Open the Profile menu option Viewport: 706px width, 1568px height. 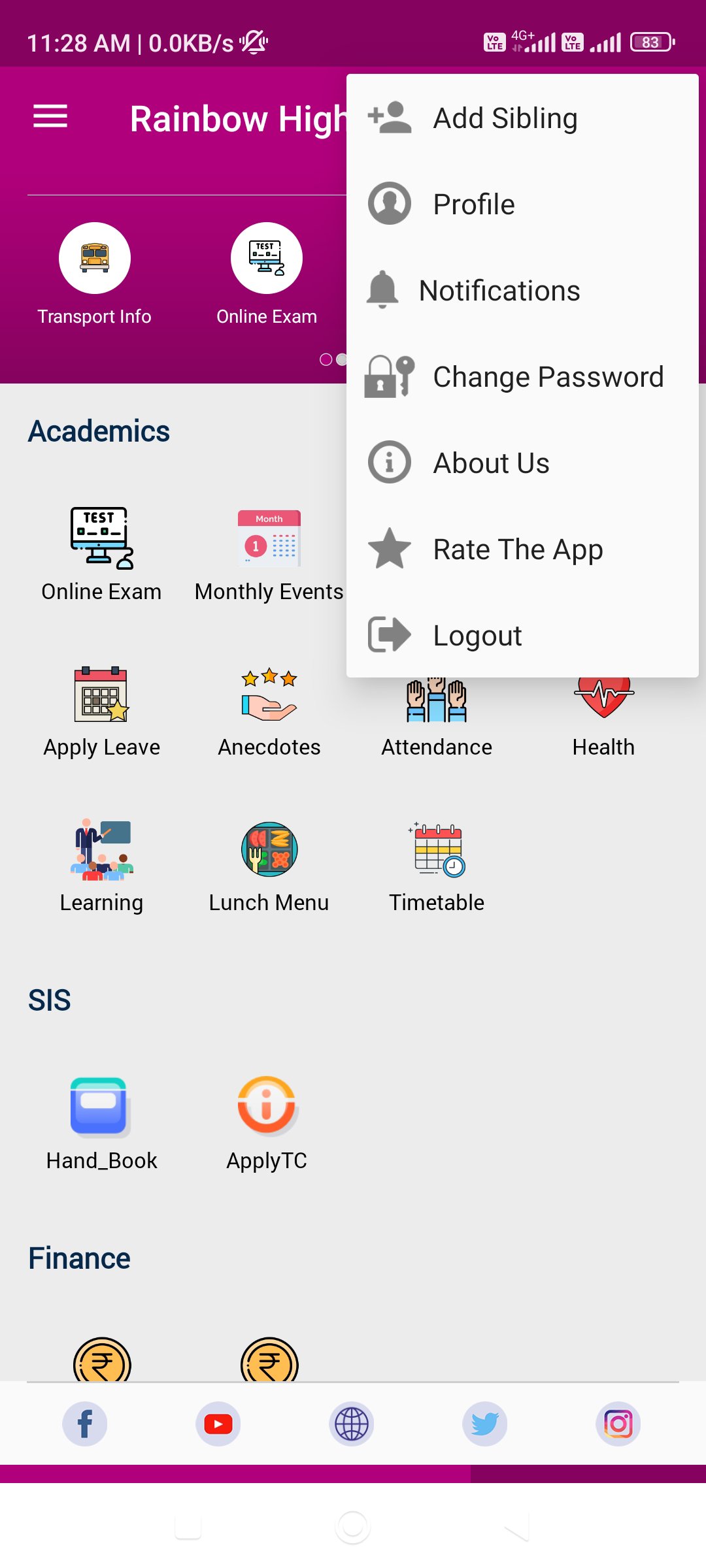click(474, 204)
